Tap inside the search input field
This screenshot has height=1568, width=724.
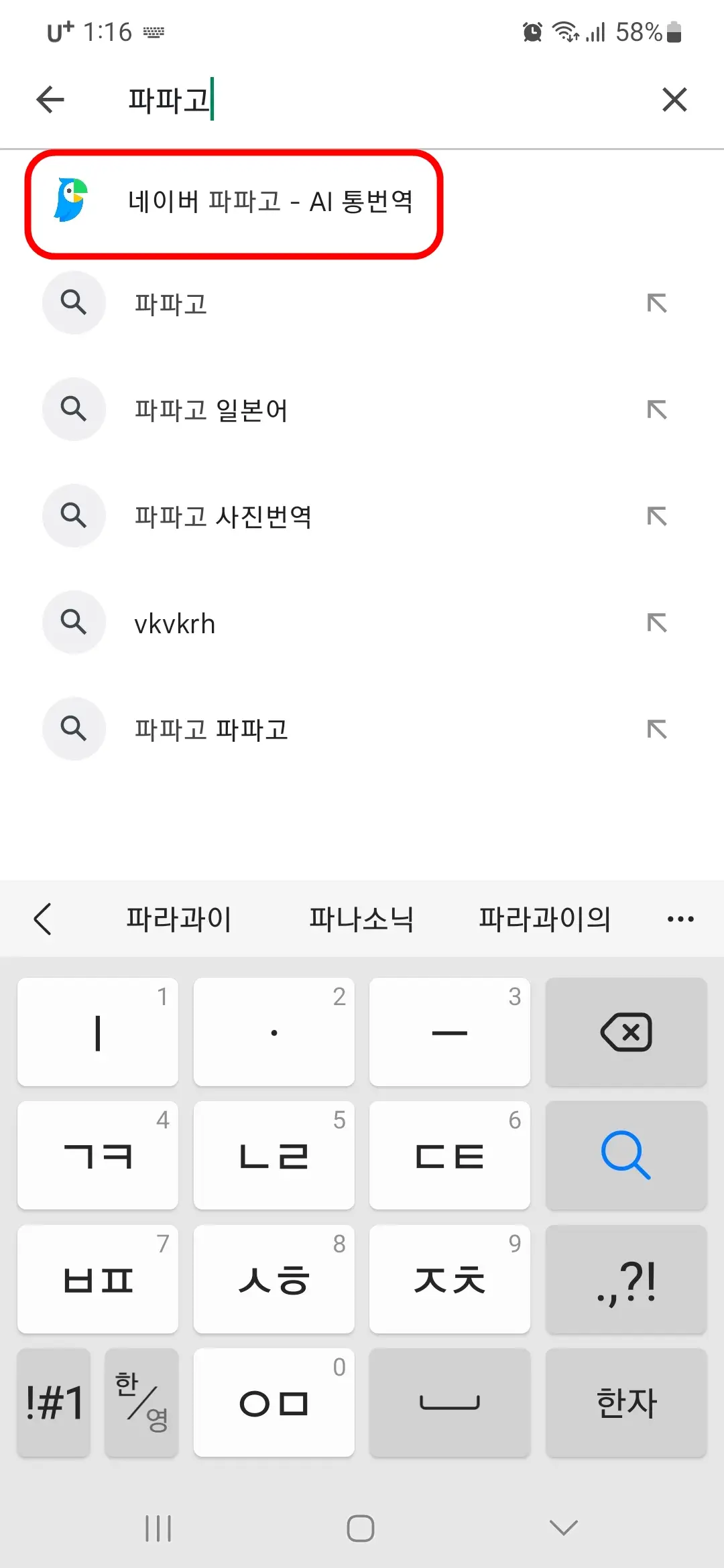click(x=335, y=99)
